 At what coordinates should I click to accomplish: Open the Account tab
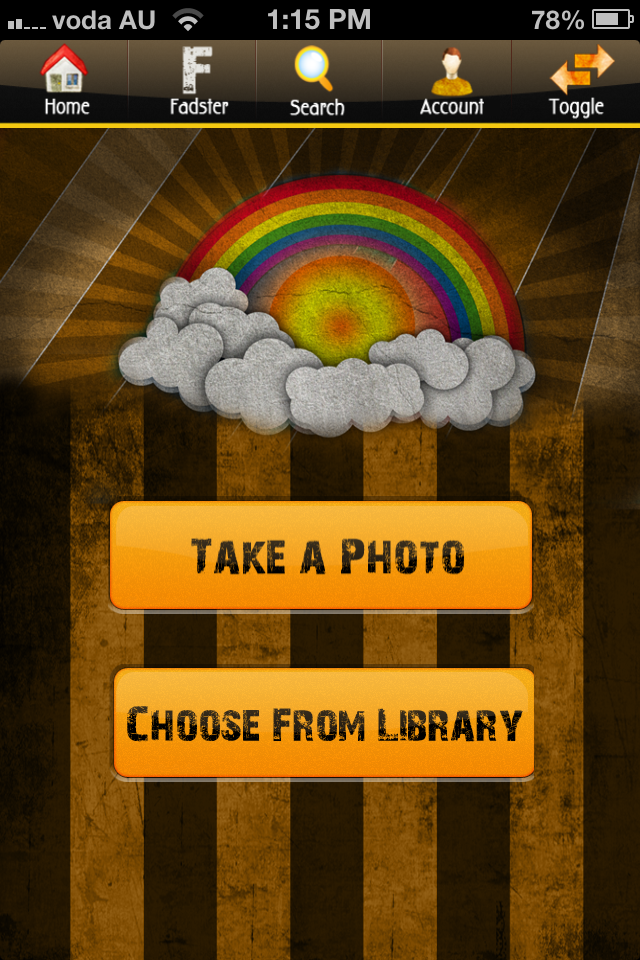(451, 82)
